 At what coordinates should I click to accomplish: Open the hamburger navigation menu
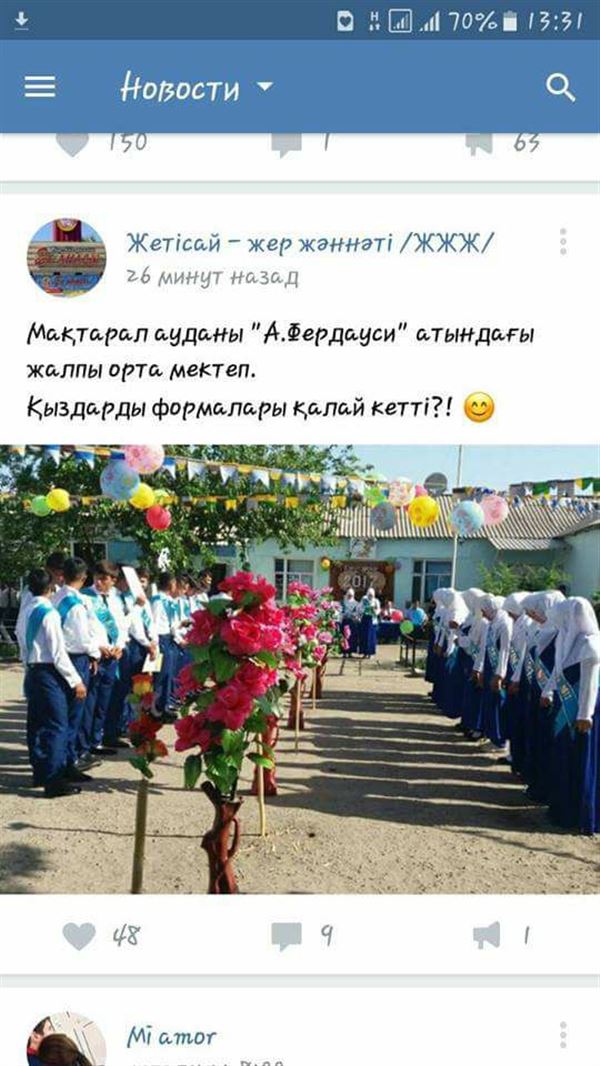[x=40, y=87]
